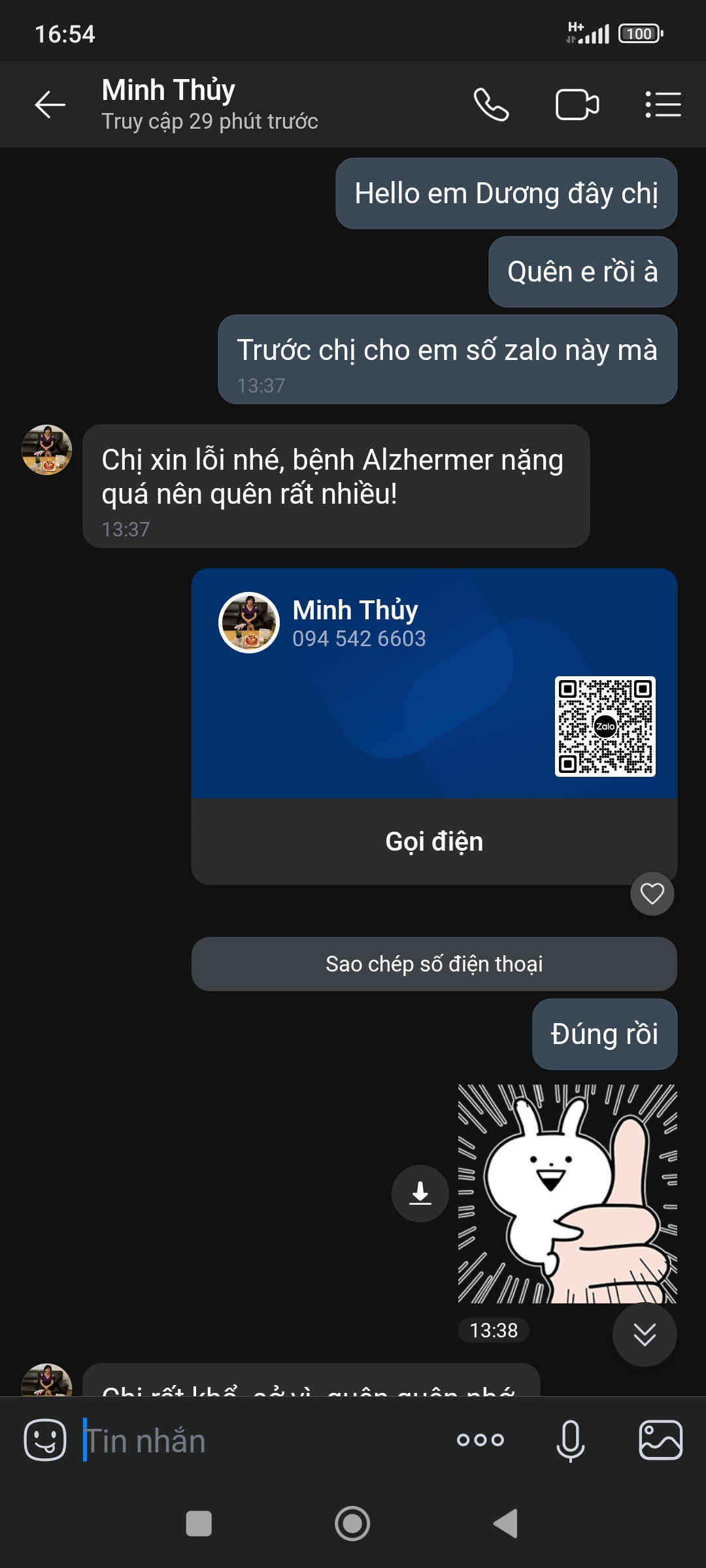Start a voice call with Minh Thủy
The height and width of the screenshot is (1568, 706).
491,105
